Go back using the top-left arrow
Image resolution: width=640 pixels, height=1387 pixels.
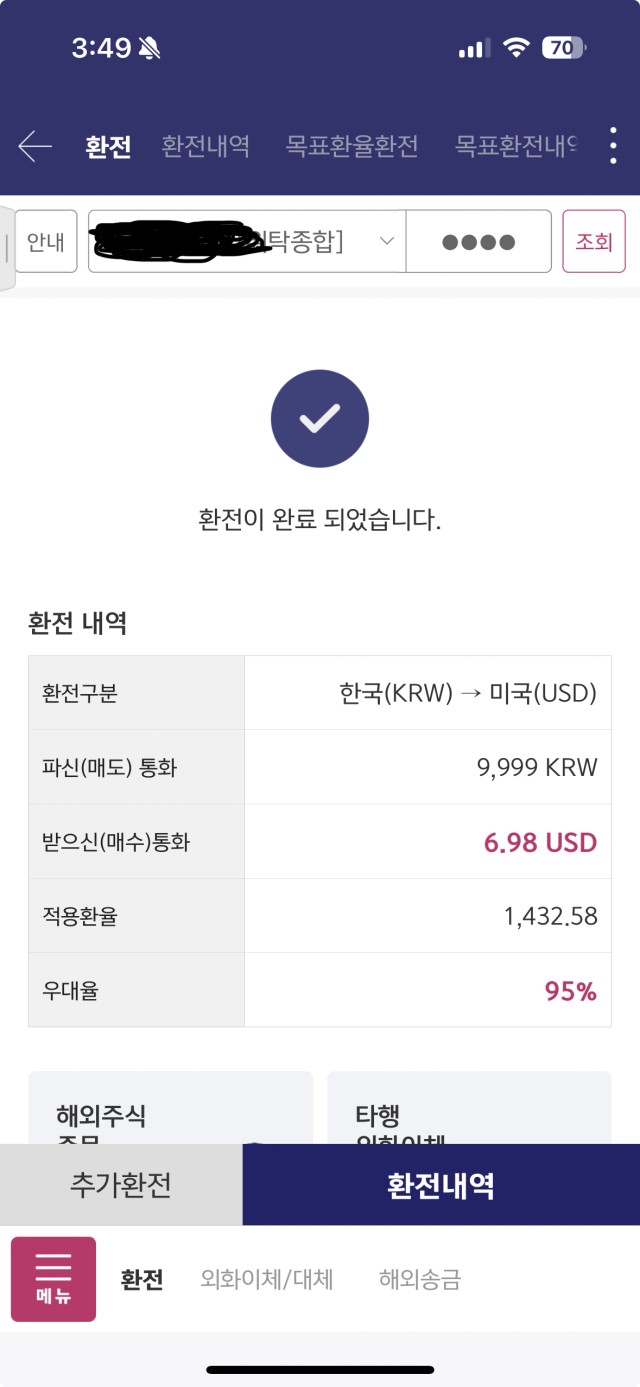[x=35, y=146]
